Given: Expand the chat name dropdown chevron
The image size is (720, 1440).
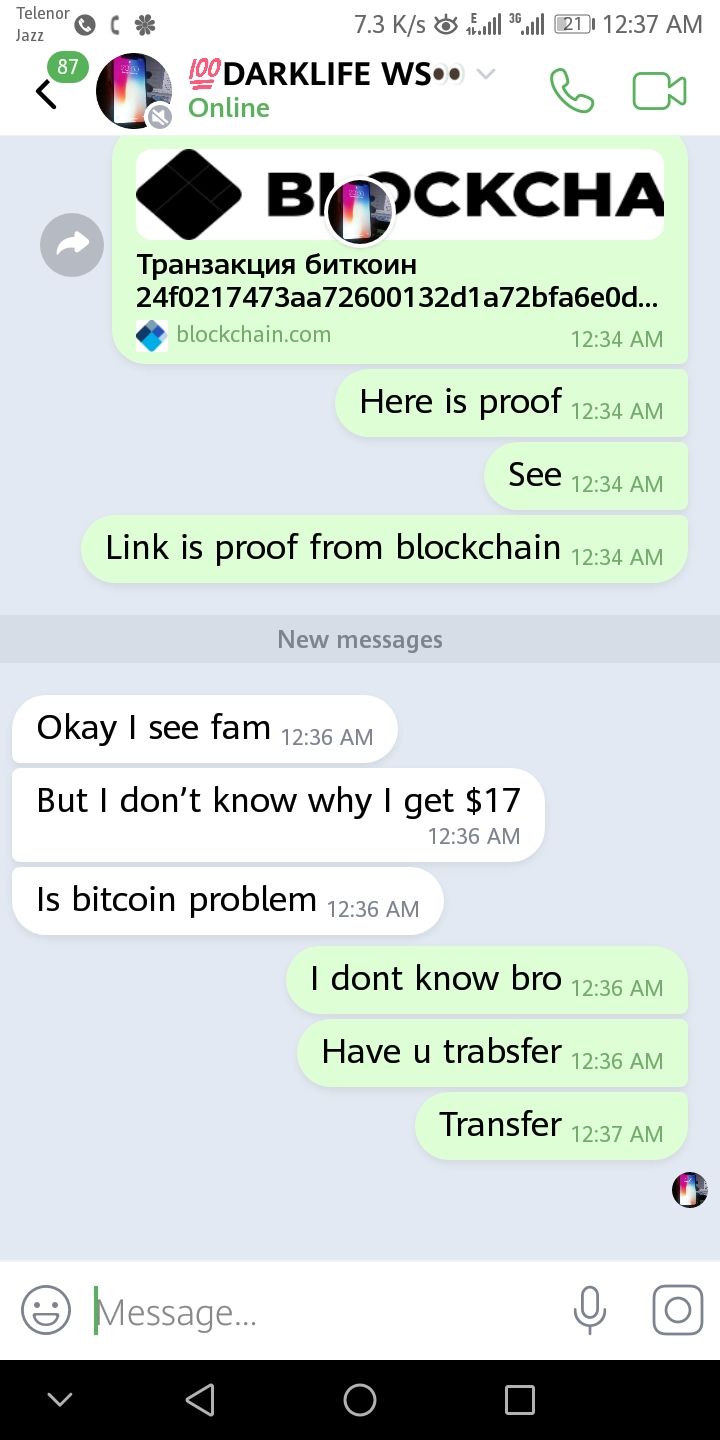Looking at the screenshot, I should [x=486, y=74].
